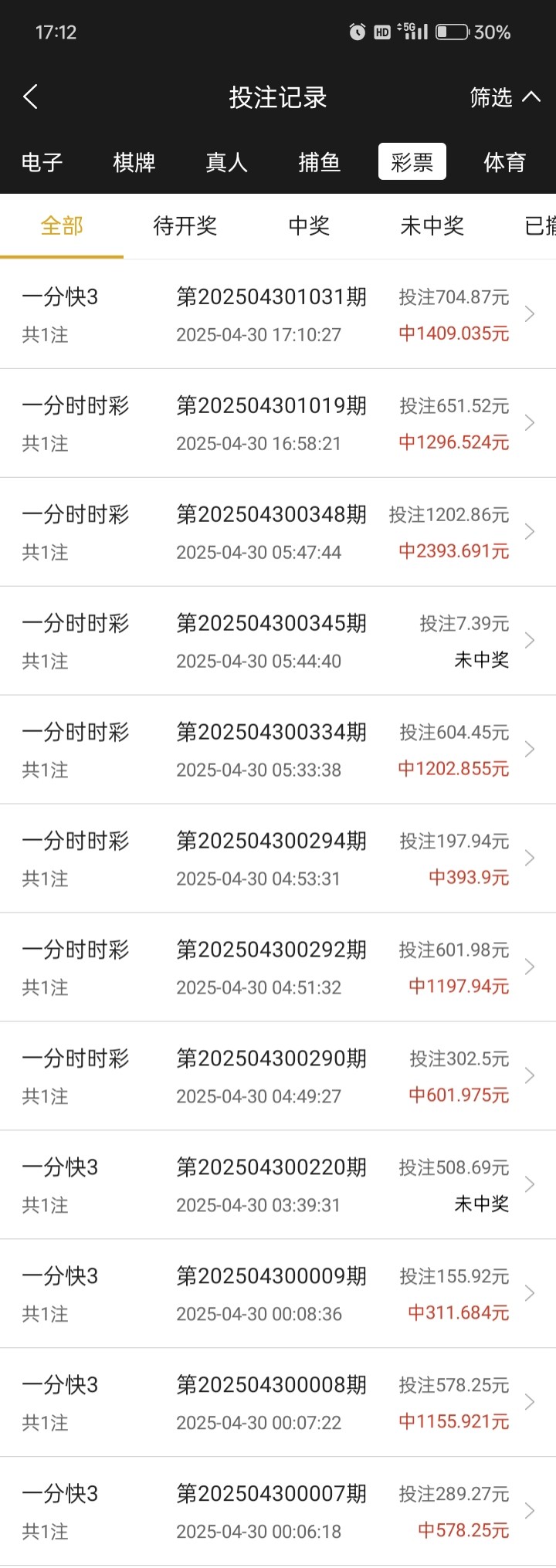This screenshot has height=1568, width=556.
Task: Open the 筛选 filter dropdown
Action: (505, 97)
